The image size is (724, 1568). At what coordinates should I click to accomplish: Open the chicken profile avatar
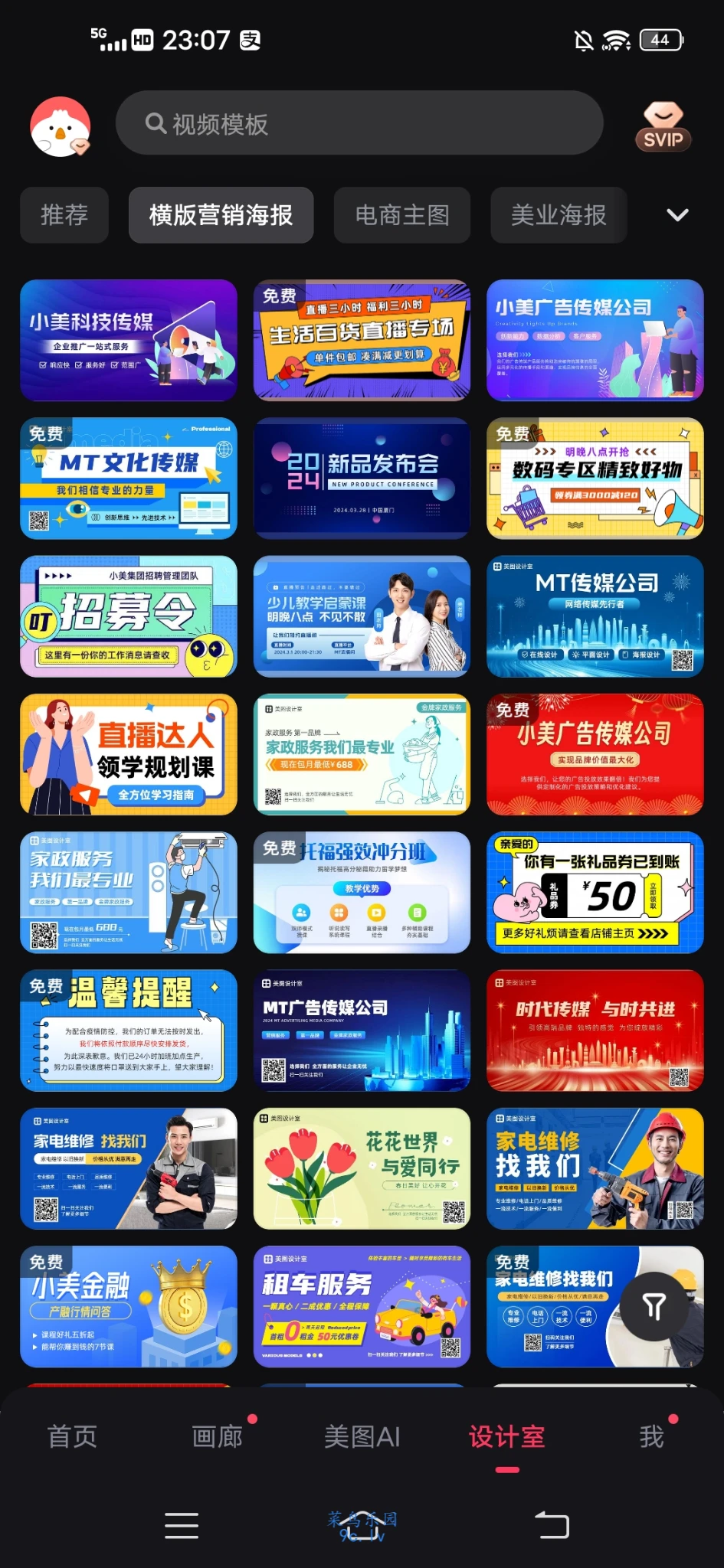(60, 126)
